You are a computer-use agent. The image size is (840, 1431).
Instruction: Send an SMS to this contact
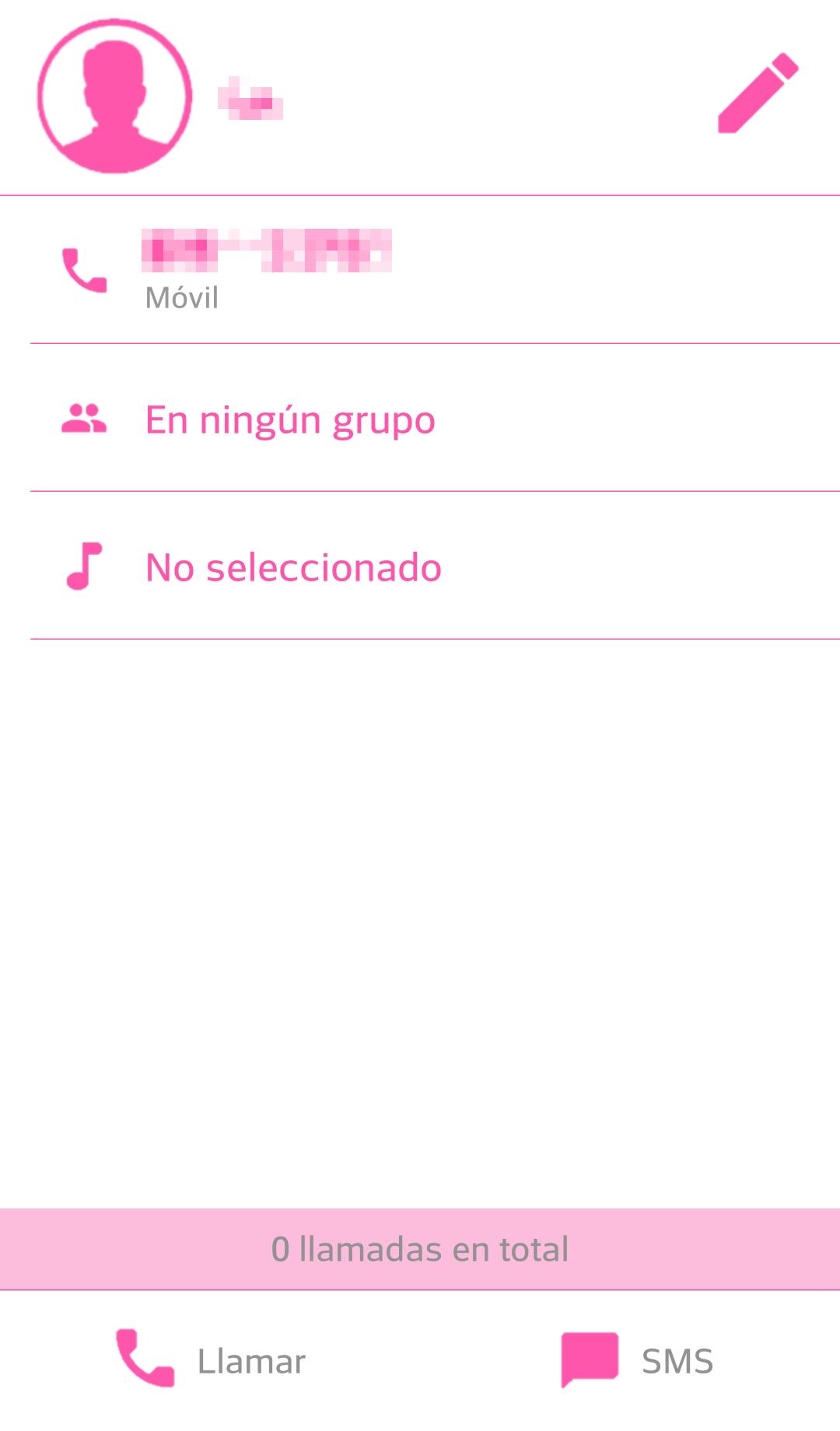pos(630,1361)
